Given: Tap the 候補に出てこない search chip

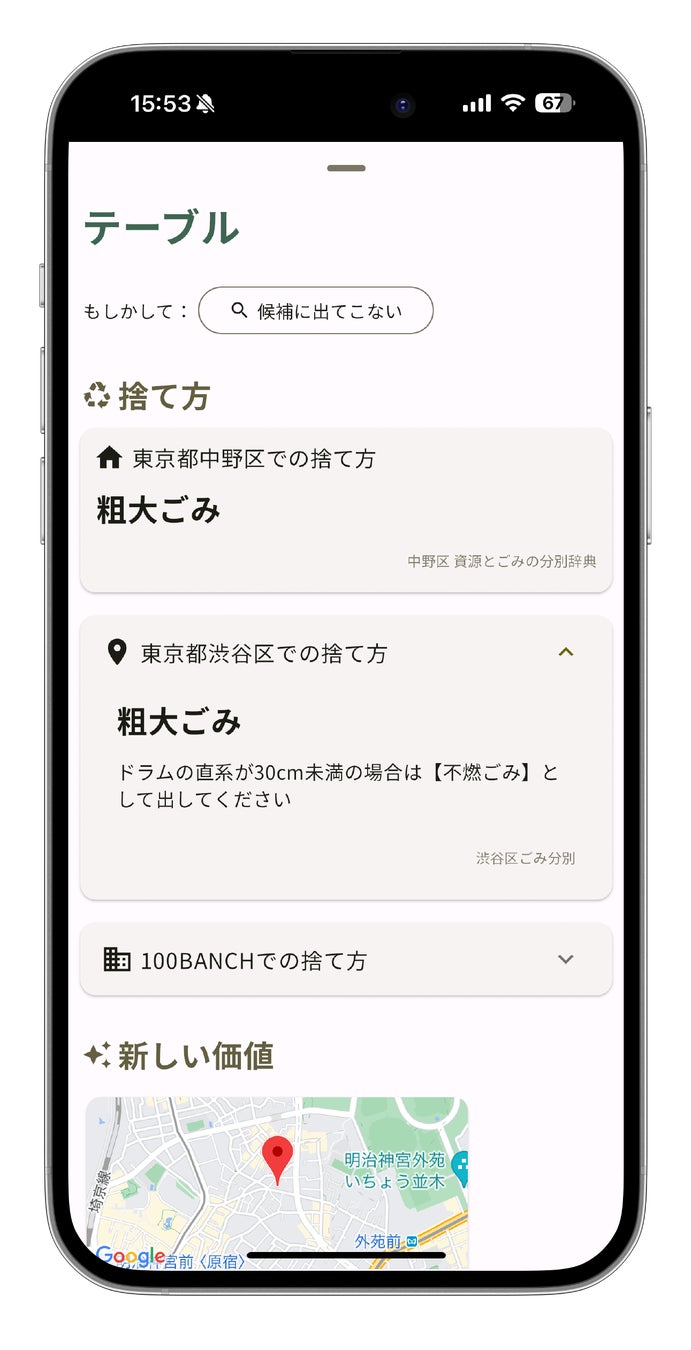Looking at the screenshot, I should click(316, 311).
